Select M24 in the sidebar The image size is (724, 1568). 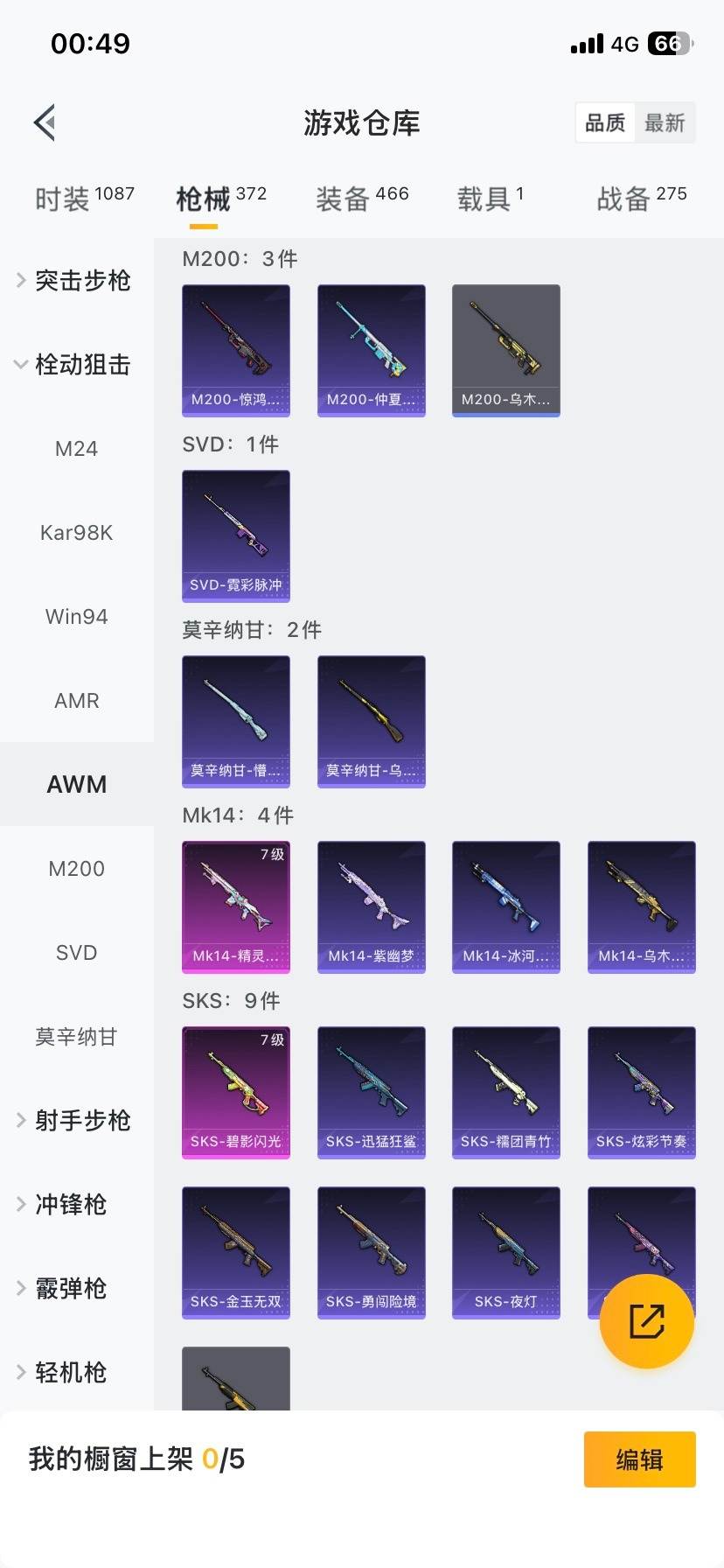[76, 449]
